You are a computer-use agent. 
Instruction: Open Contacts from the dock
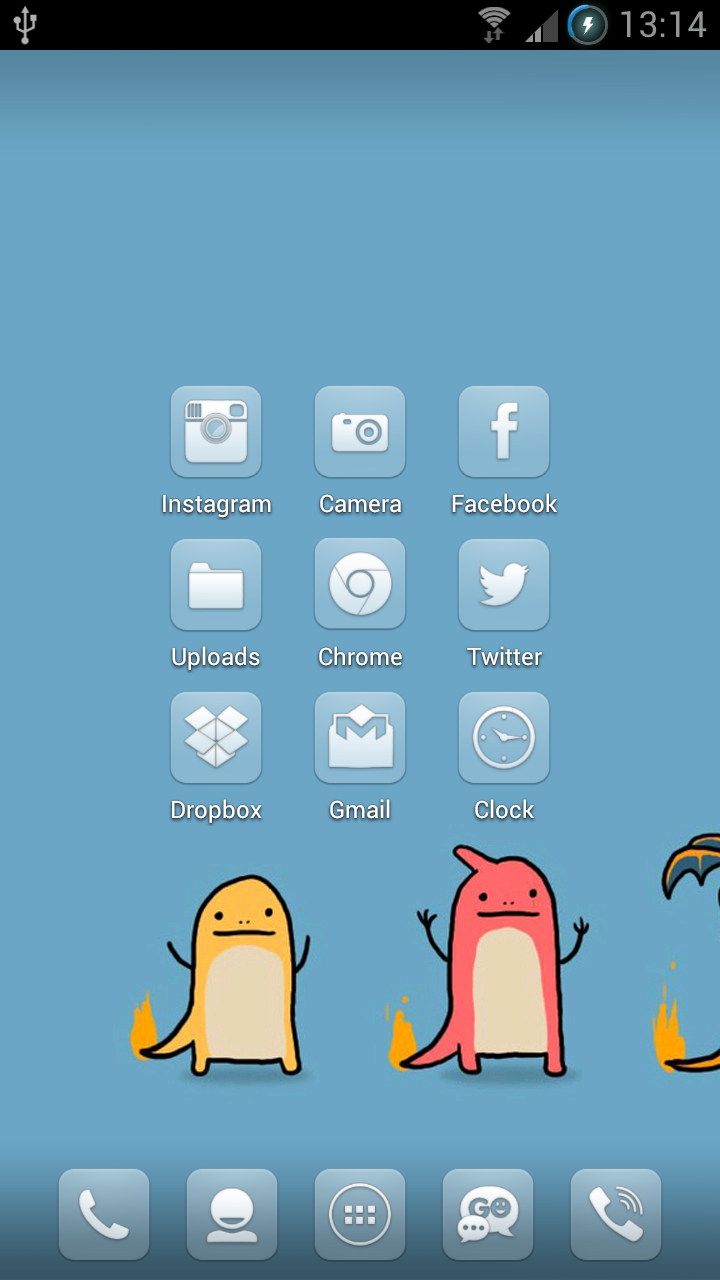coord(232,1214)
